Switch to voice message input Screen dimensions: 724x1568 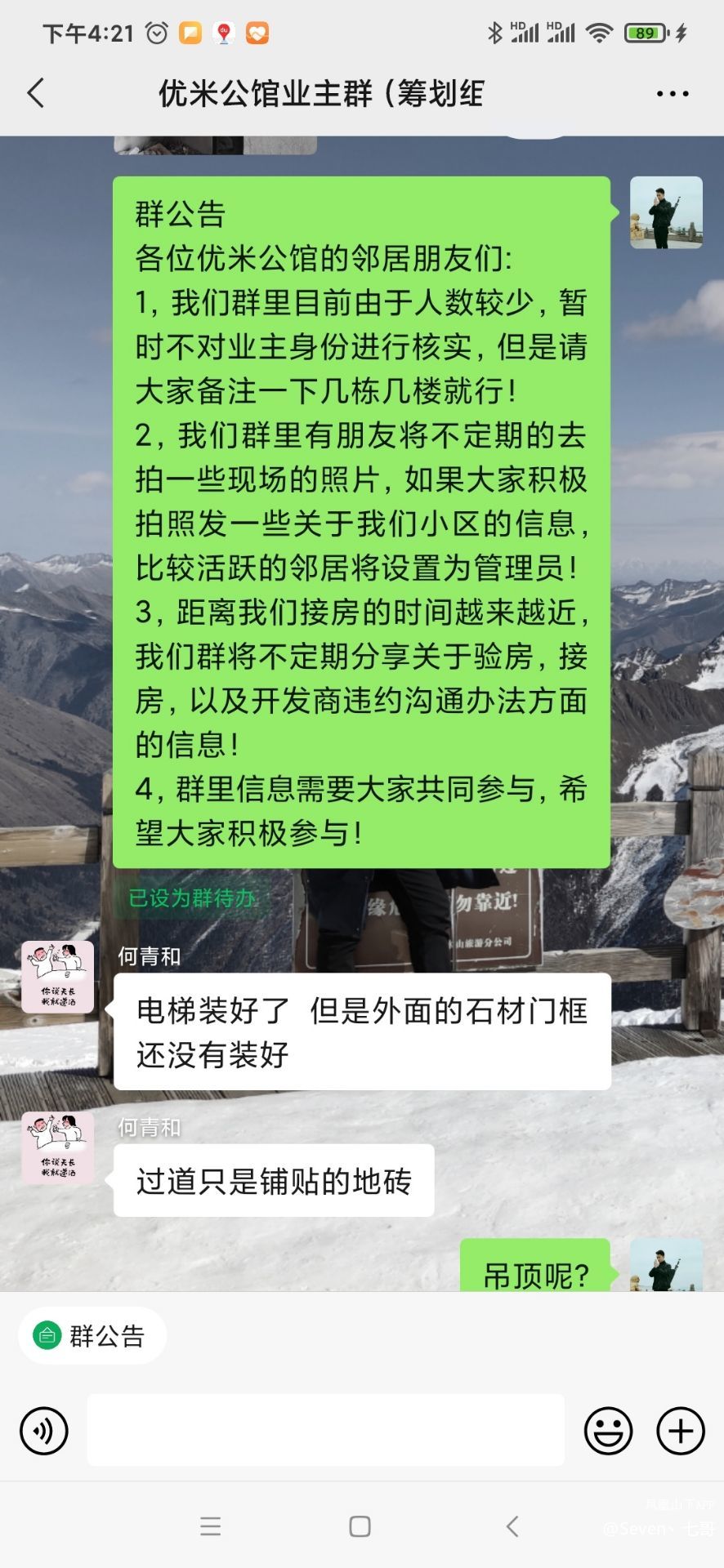click(44, 1431)
